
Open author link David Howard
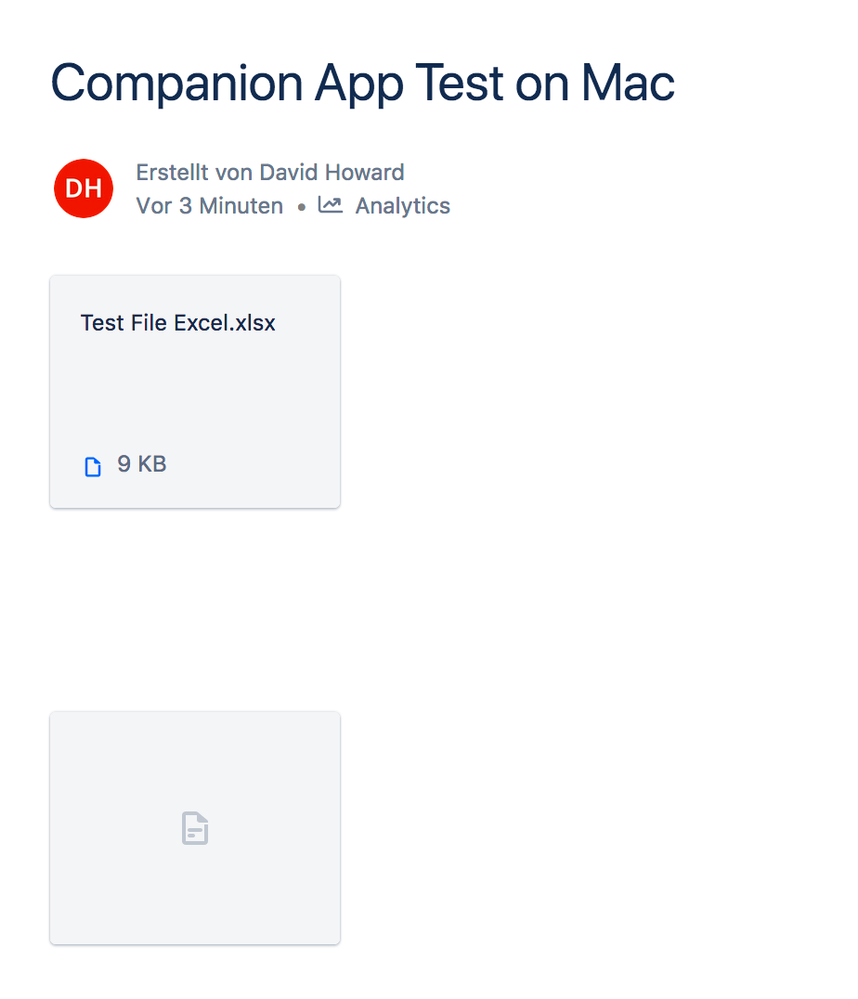tap(331, 172)
